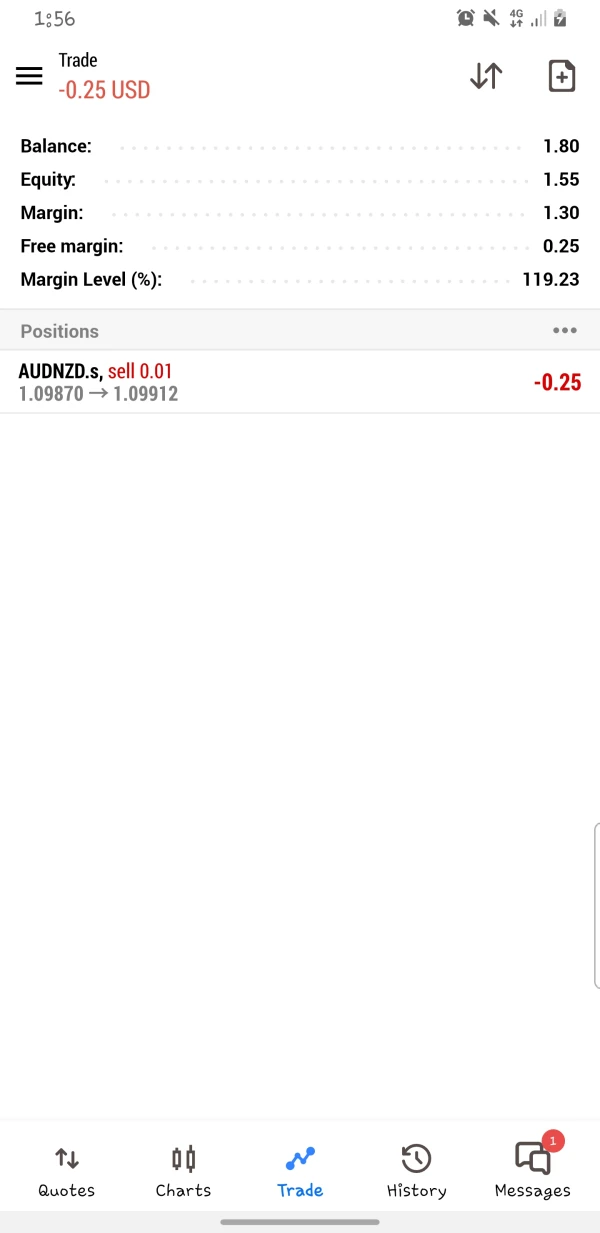Tap the sort positions arrows icon

pos(486,76)
